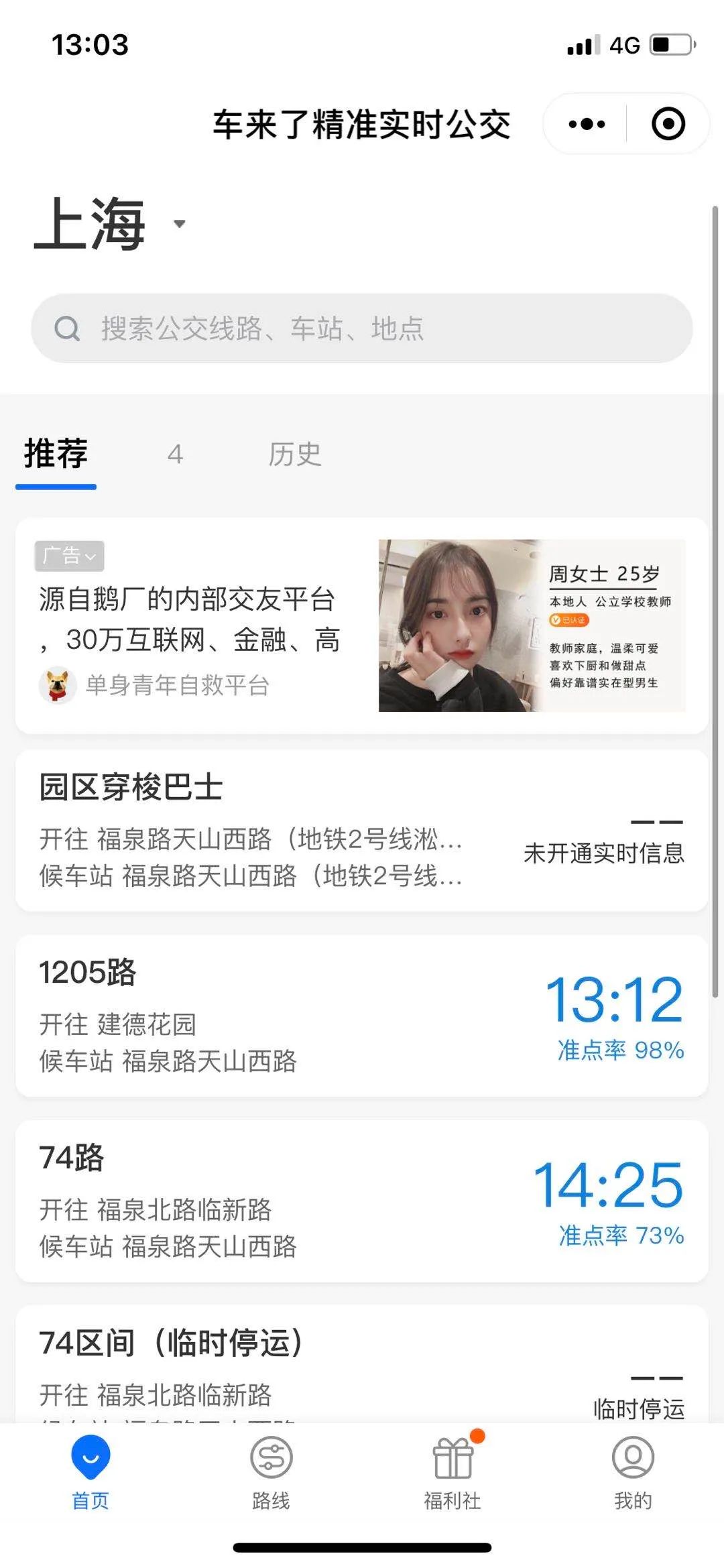Close the mini program with the circle icon
The height and width of the screenshot is (1568, 724).
pos(668,124)
